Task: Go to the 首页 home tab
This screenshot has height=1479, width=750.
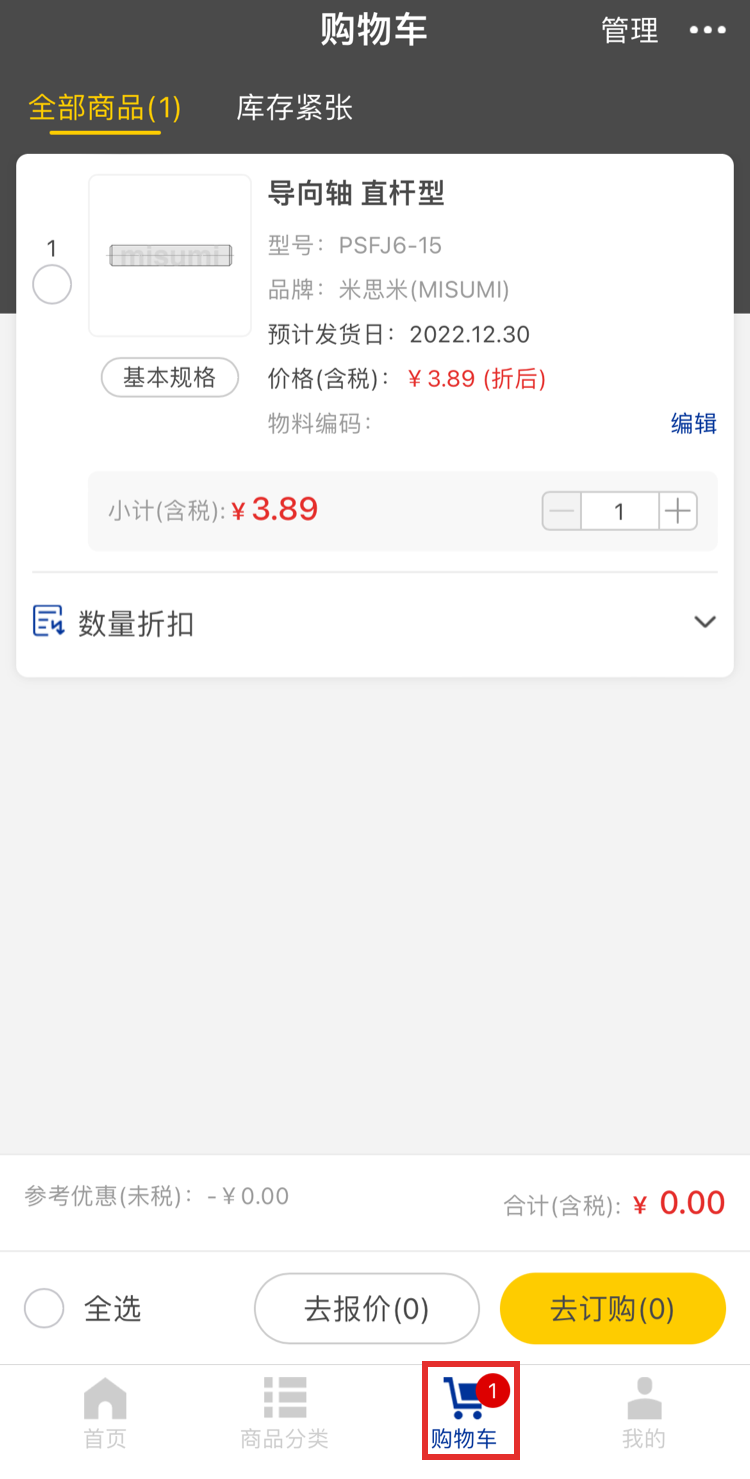Action: pos(105,1412)
